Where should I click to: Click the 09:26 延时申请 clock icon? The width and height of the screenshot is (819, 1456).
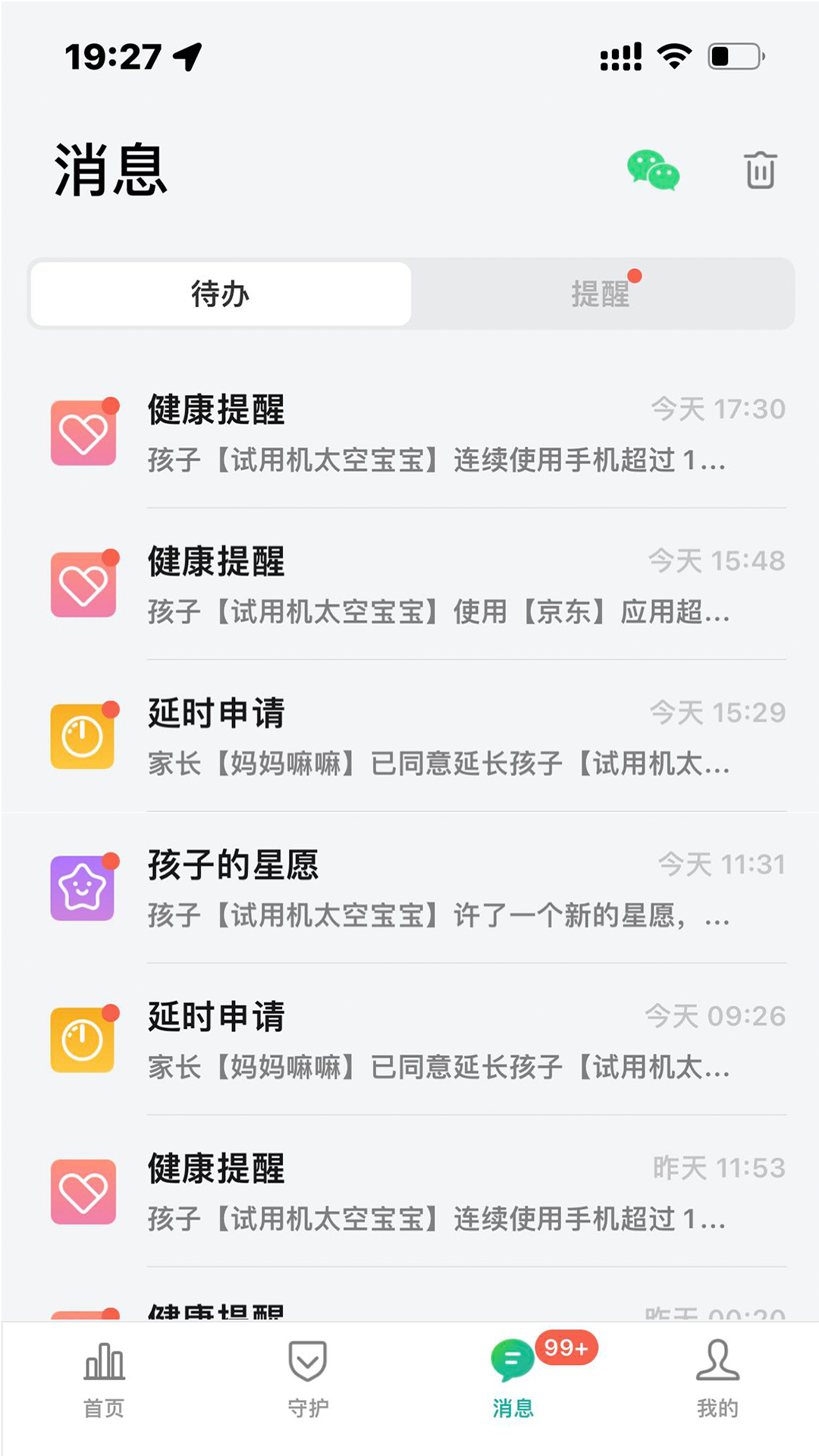[x=83, y=1037]
